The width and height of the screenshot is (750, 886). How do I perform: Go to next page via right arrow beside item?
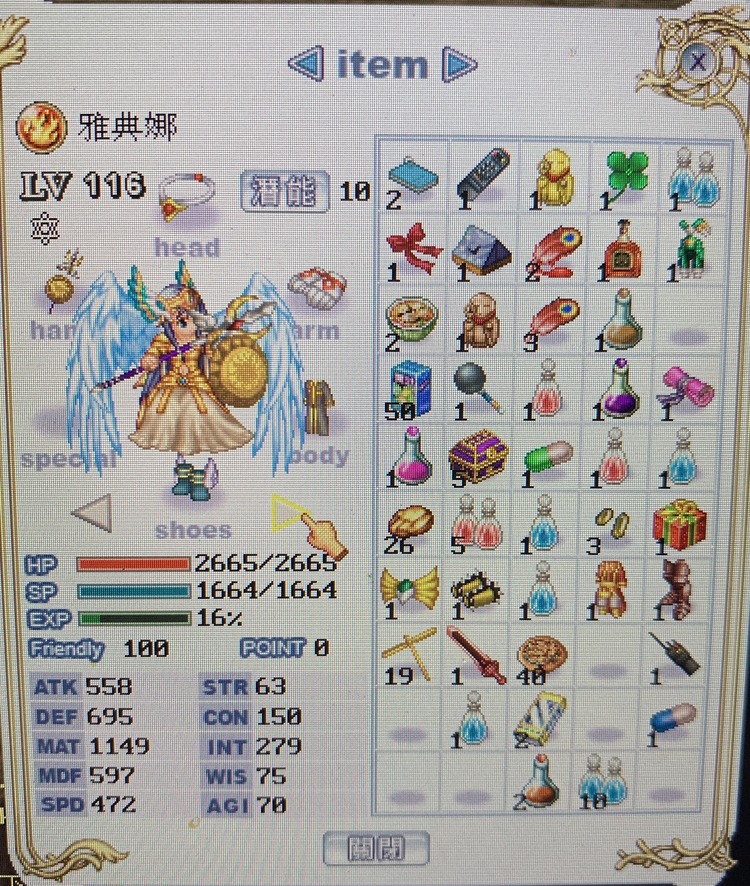(459, 65)
